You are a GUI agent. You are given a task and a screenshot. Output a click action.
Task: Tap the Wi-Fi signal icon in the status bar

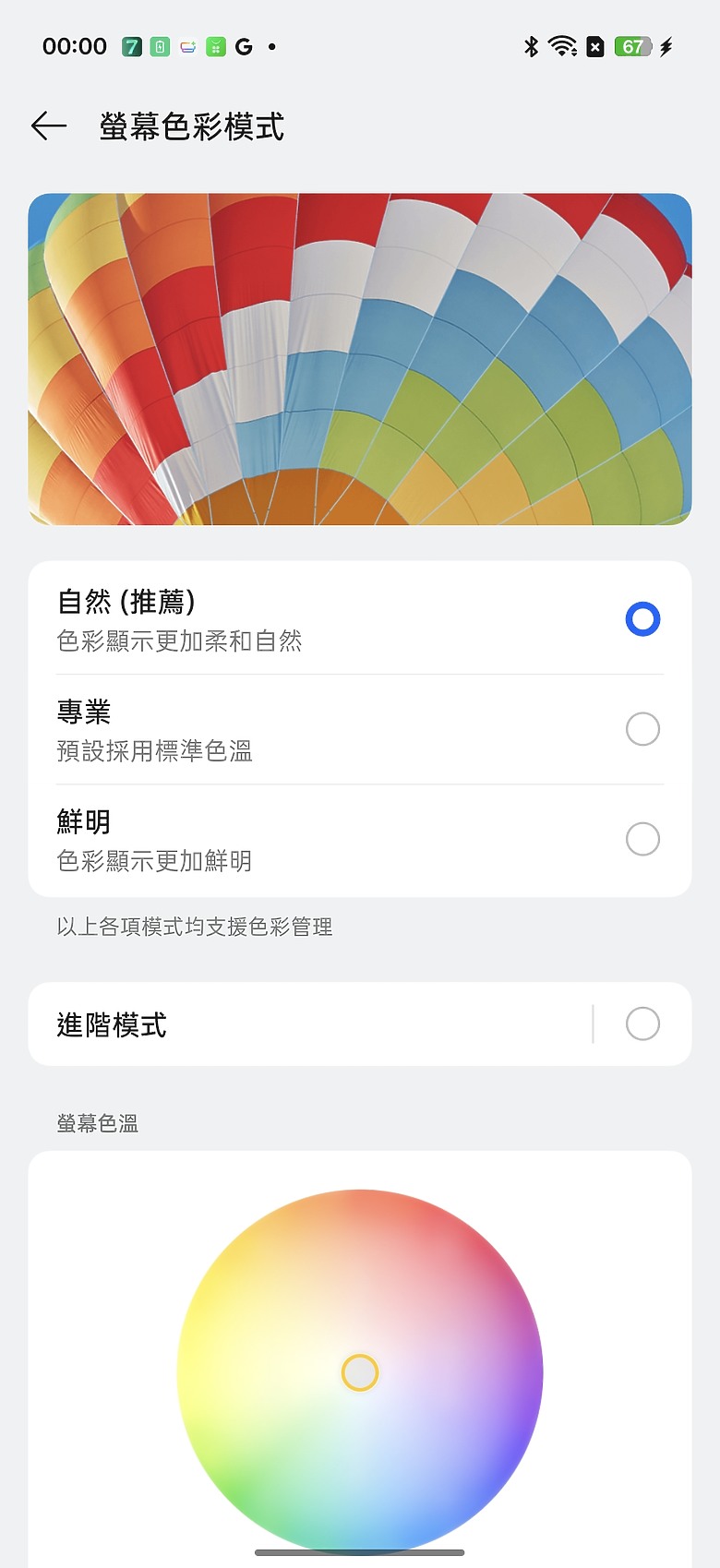point(562,46)
